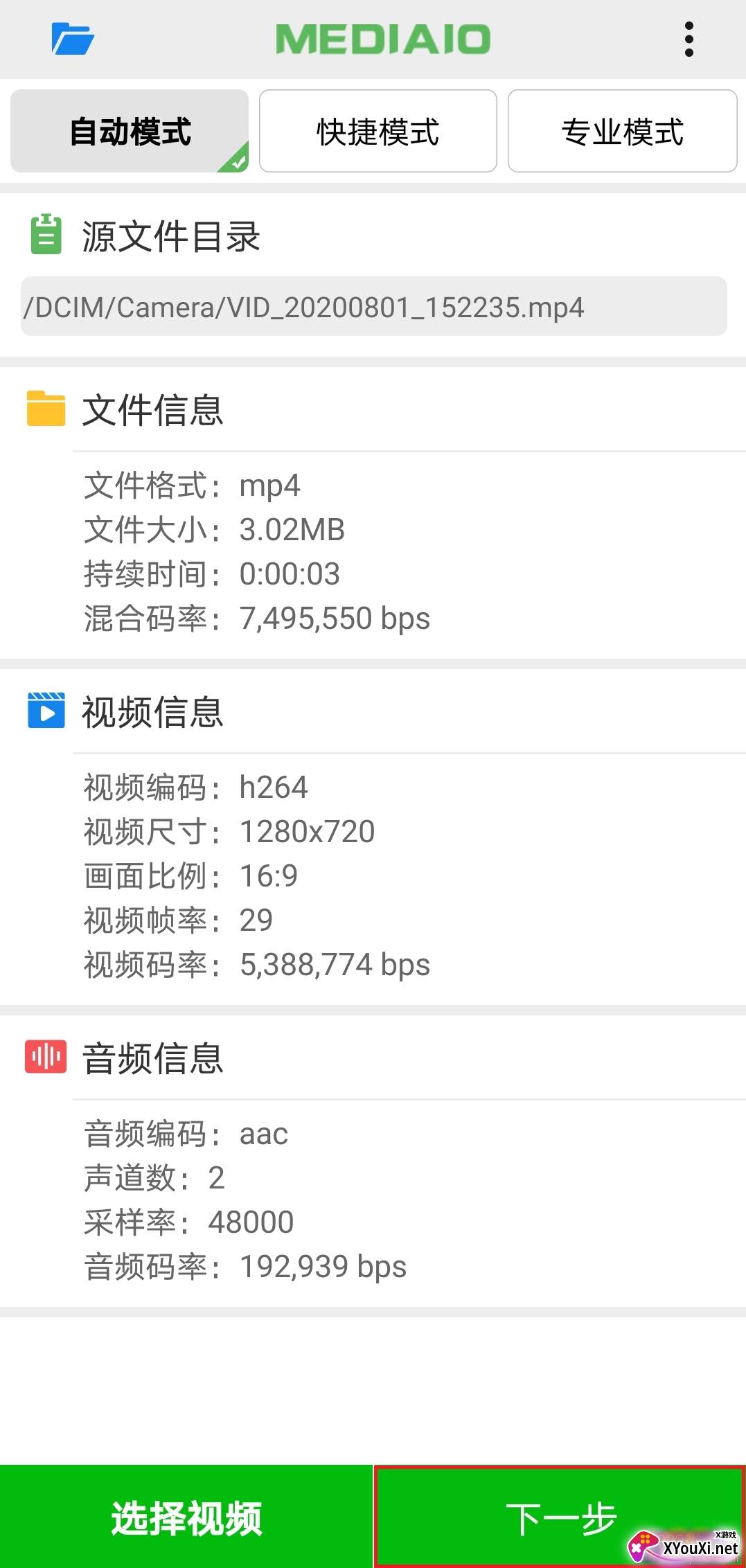Switch to 快捷模式 tab

point(378,131)
